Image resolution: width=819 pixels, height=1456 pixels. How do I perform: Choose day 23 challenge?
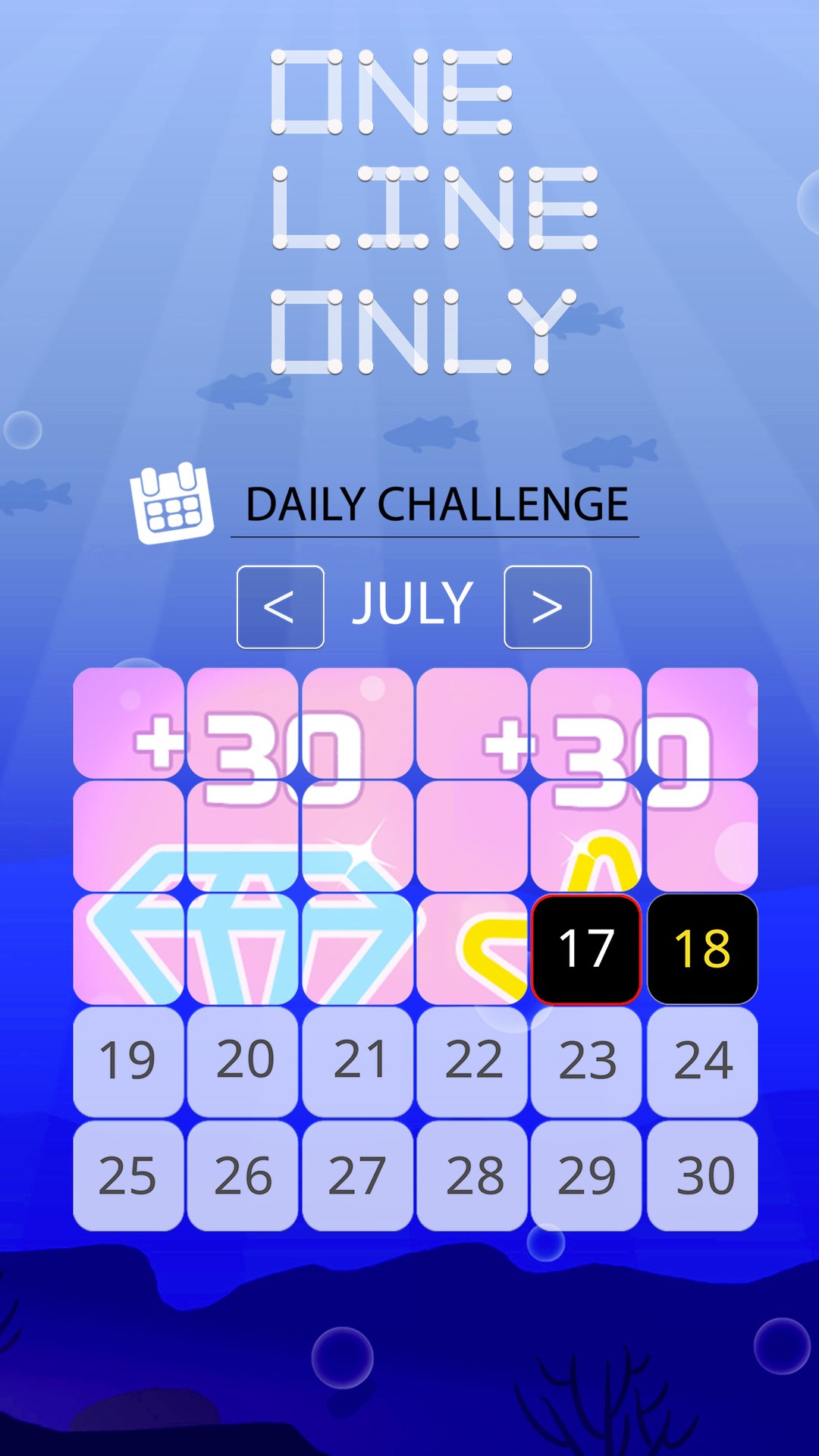click(586, 1061)
